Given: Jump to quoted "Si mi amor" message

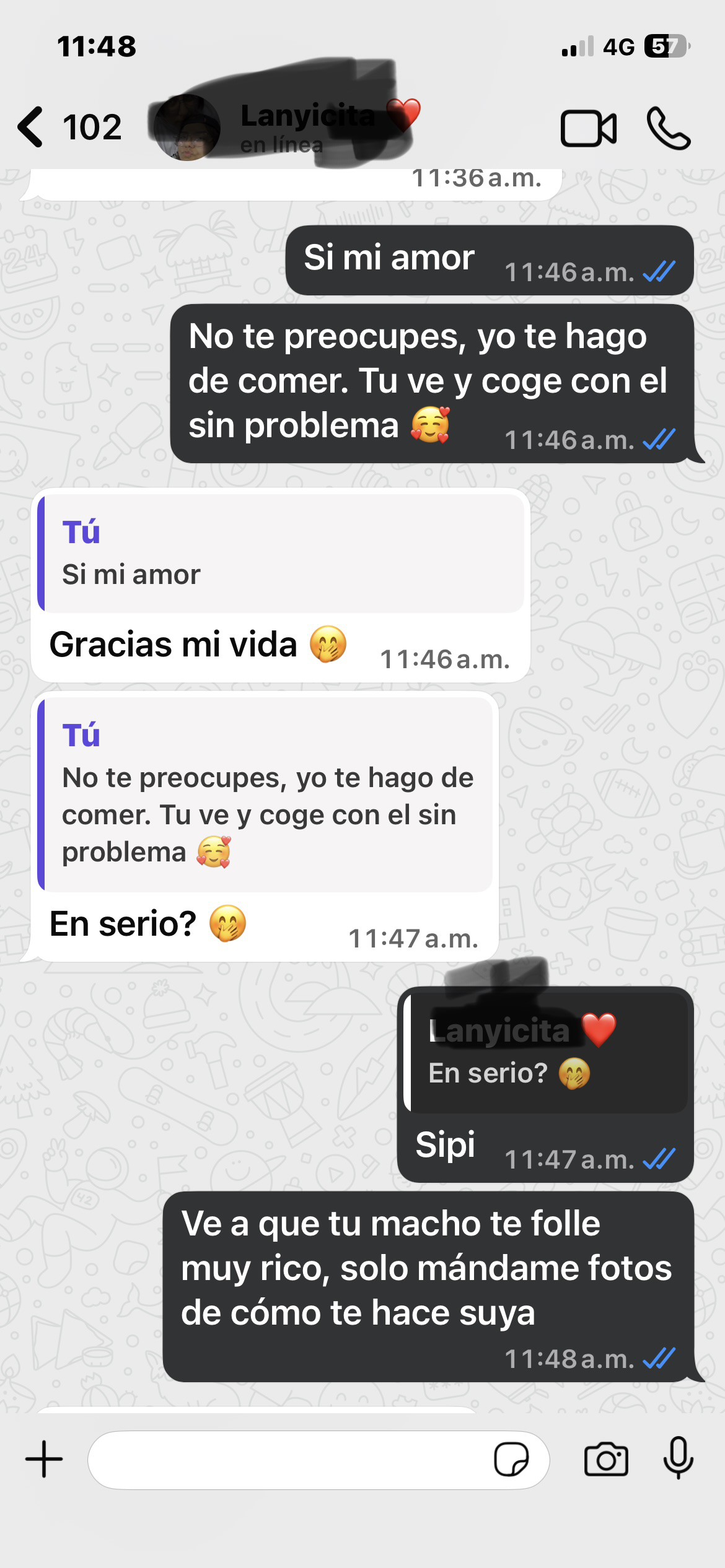Looking at the screenshot, I should 281,553.
